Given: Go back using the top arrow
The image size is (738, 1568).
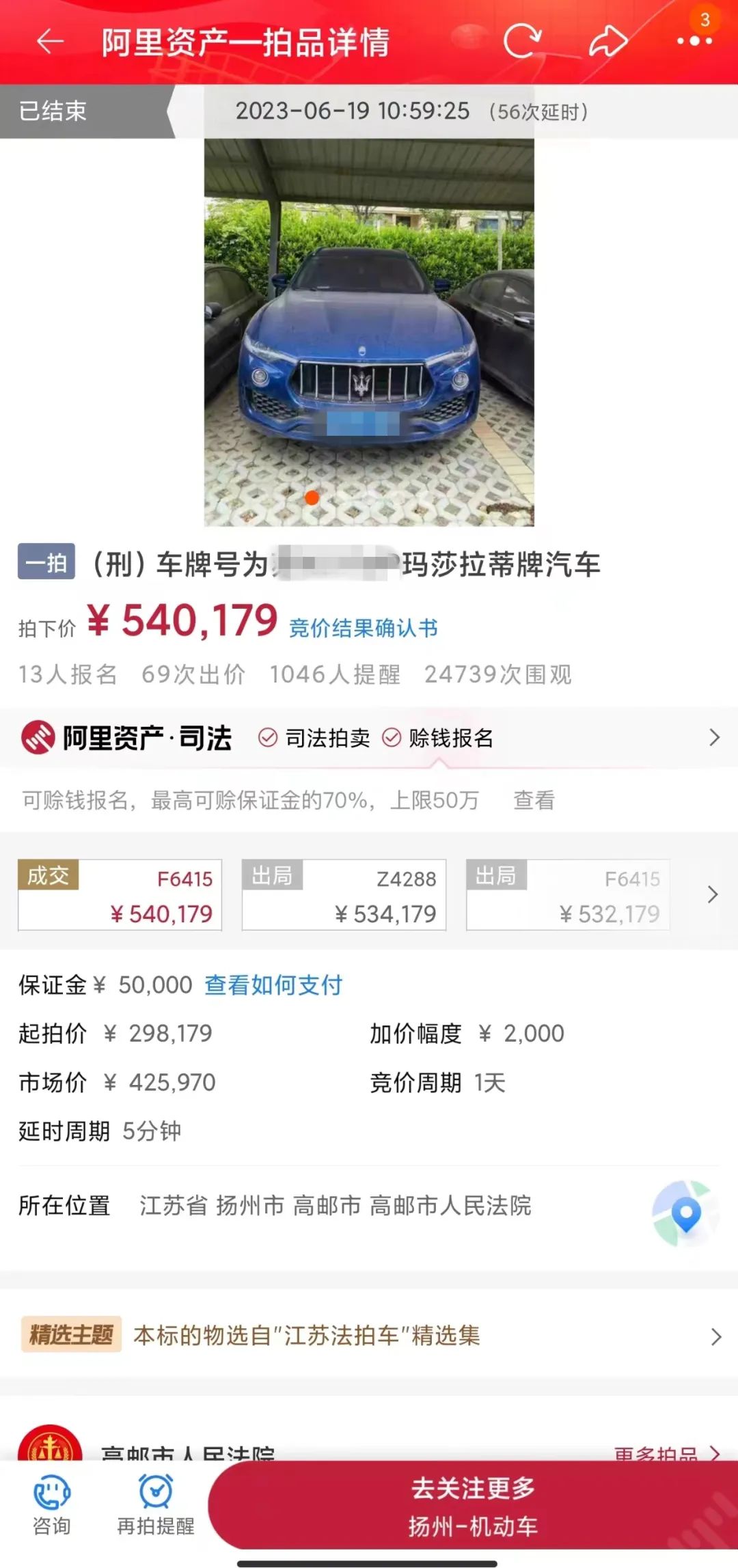Looking at the screenshot, I should click(x=50, y=42).
